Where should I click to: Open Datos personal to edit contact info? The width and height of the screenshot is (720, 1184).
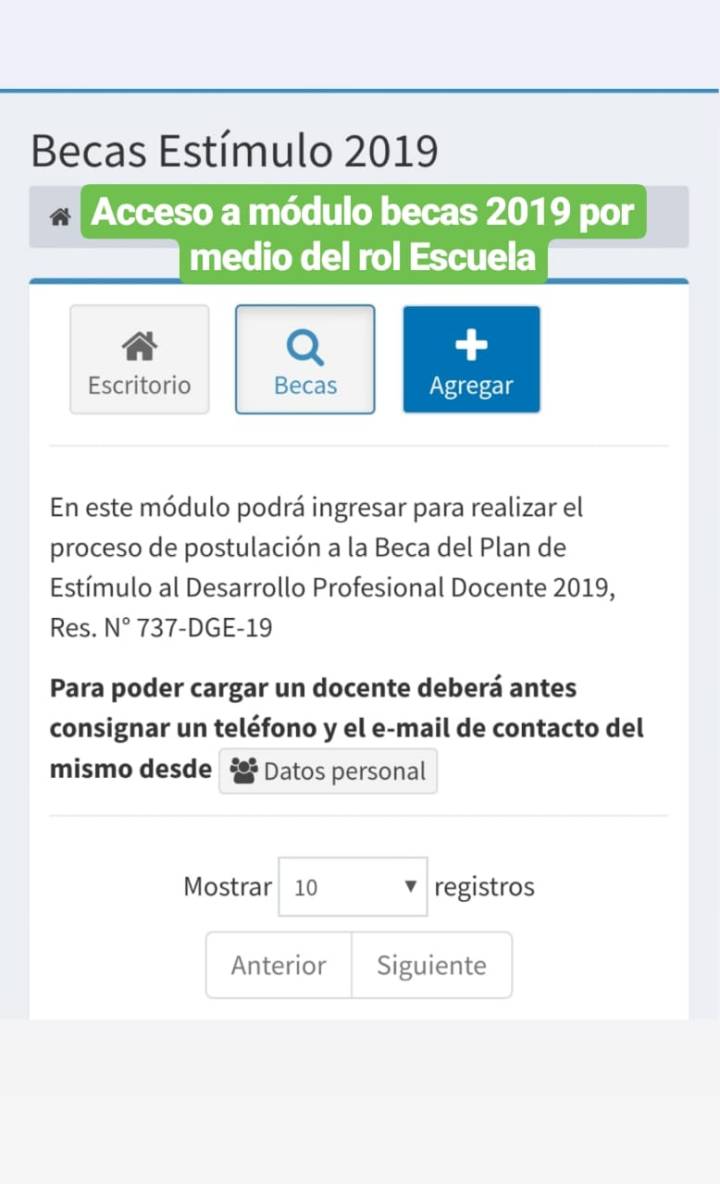click(328, 770)
